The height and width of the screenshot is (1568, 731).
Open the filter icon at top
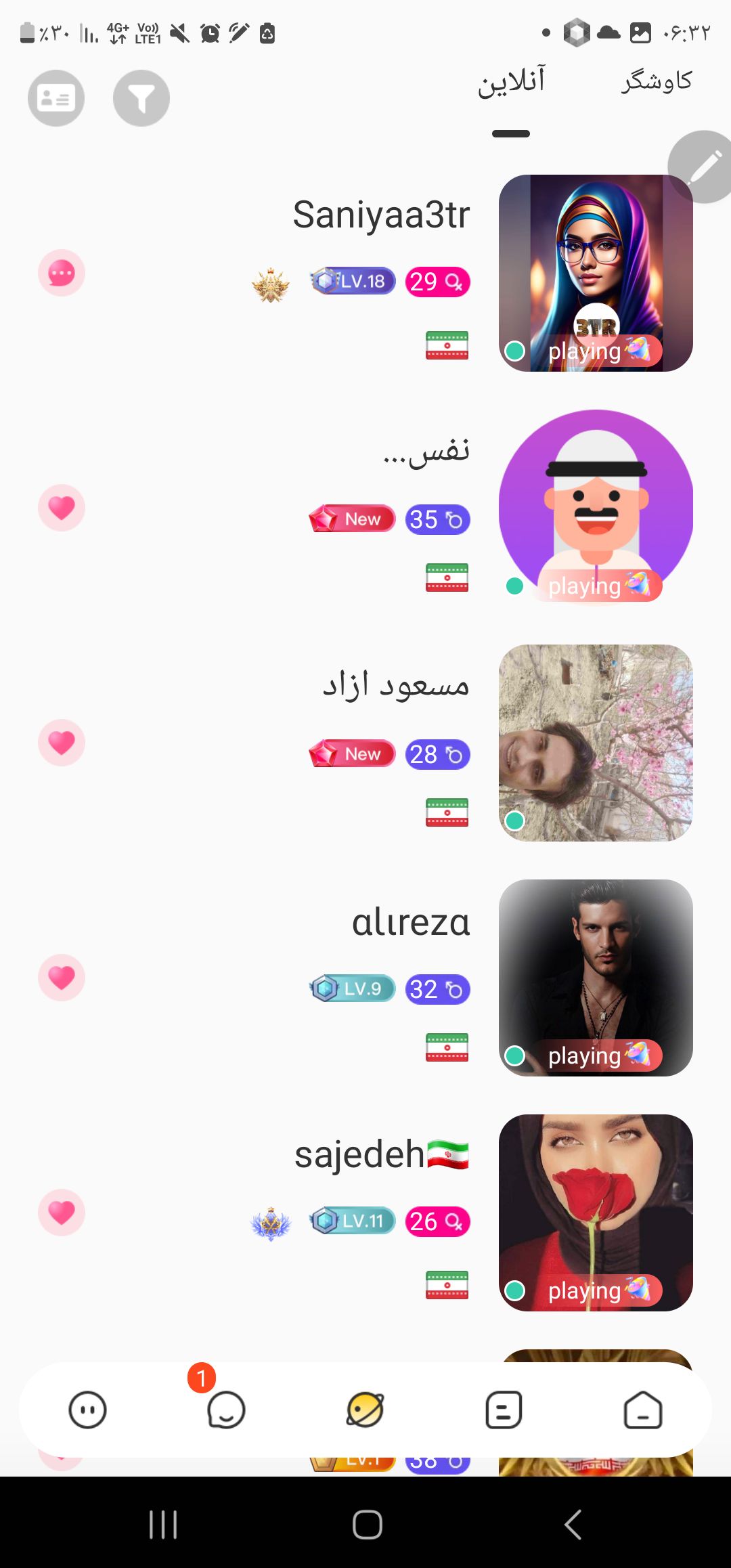click(x=141, y=98)
